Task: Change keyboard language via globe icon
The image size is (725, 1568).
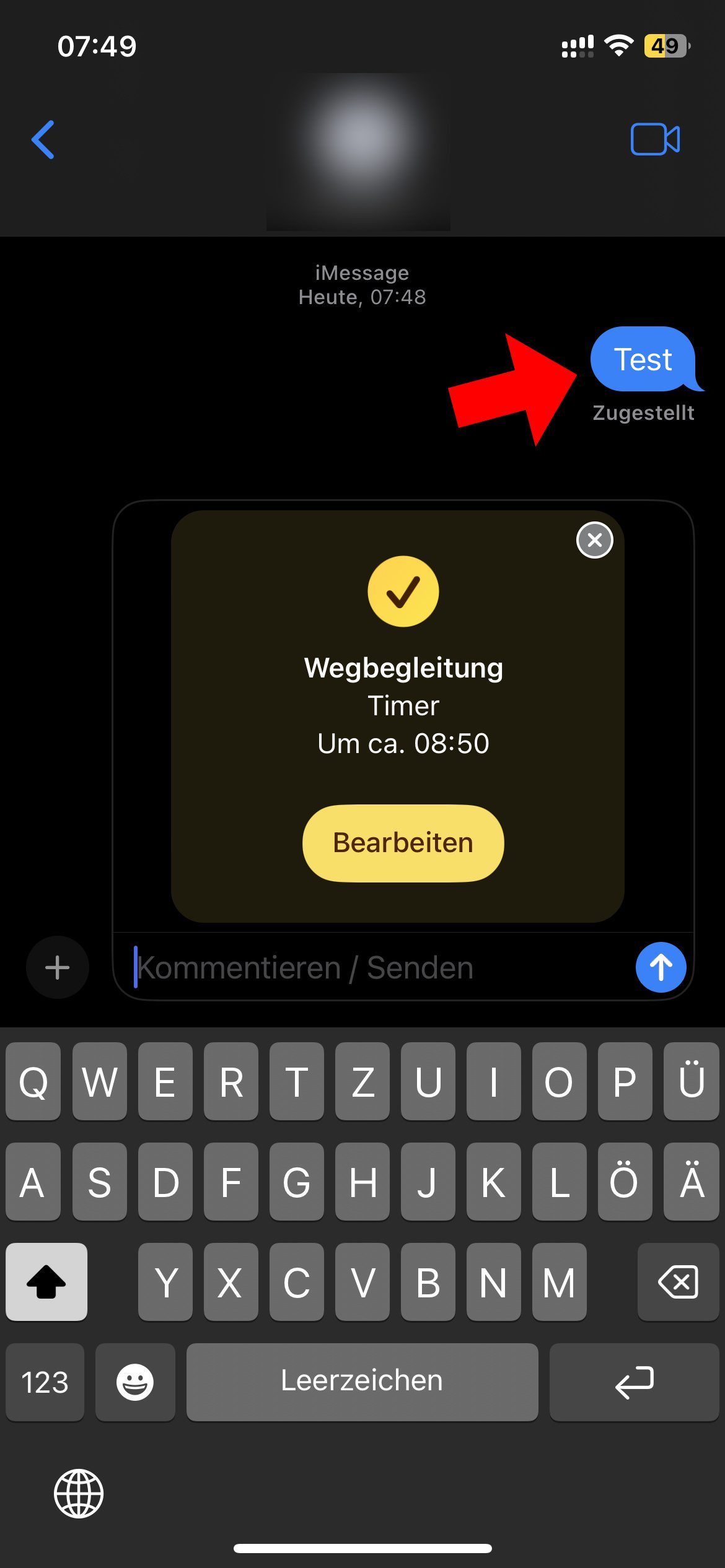Action: point(79,1494)
